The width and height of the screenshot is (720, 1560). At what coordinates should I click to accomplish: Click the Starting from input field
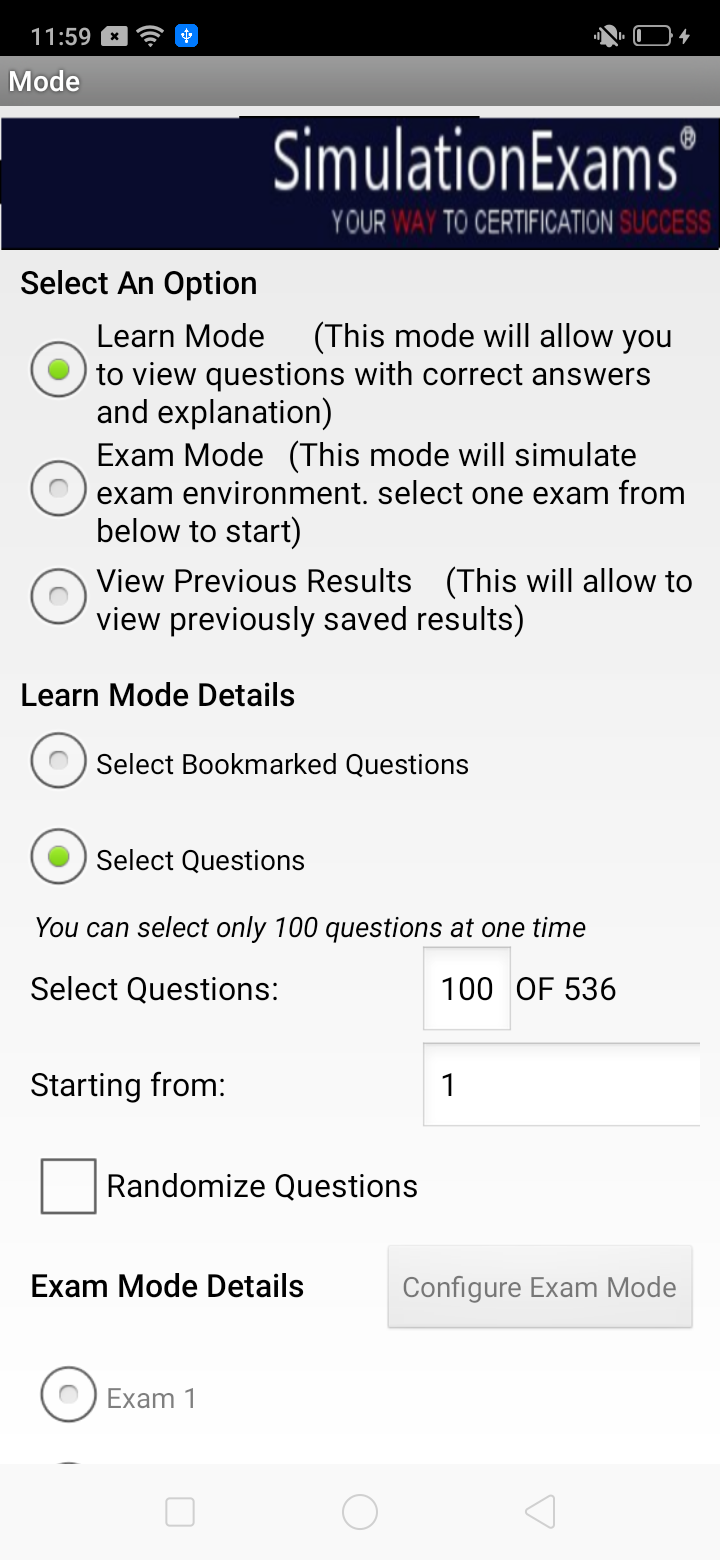[560, 1084]
